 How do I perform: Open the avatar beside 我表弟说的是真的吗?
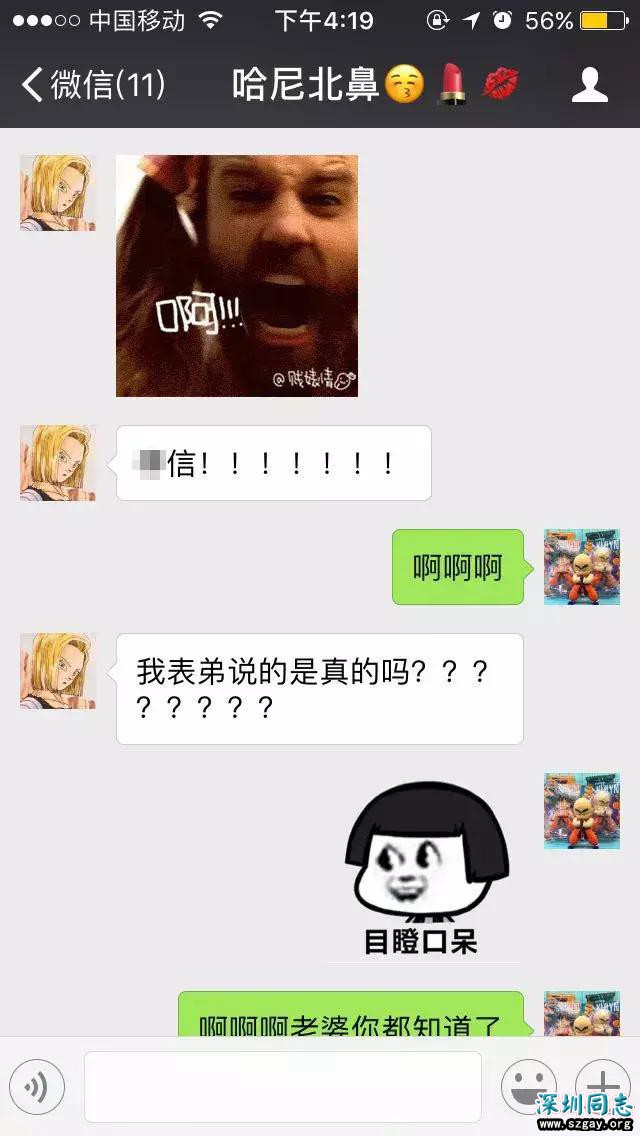tap(58, 671)
